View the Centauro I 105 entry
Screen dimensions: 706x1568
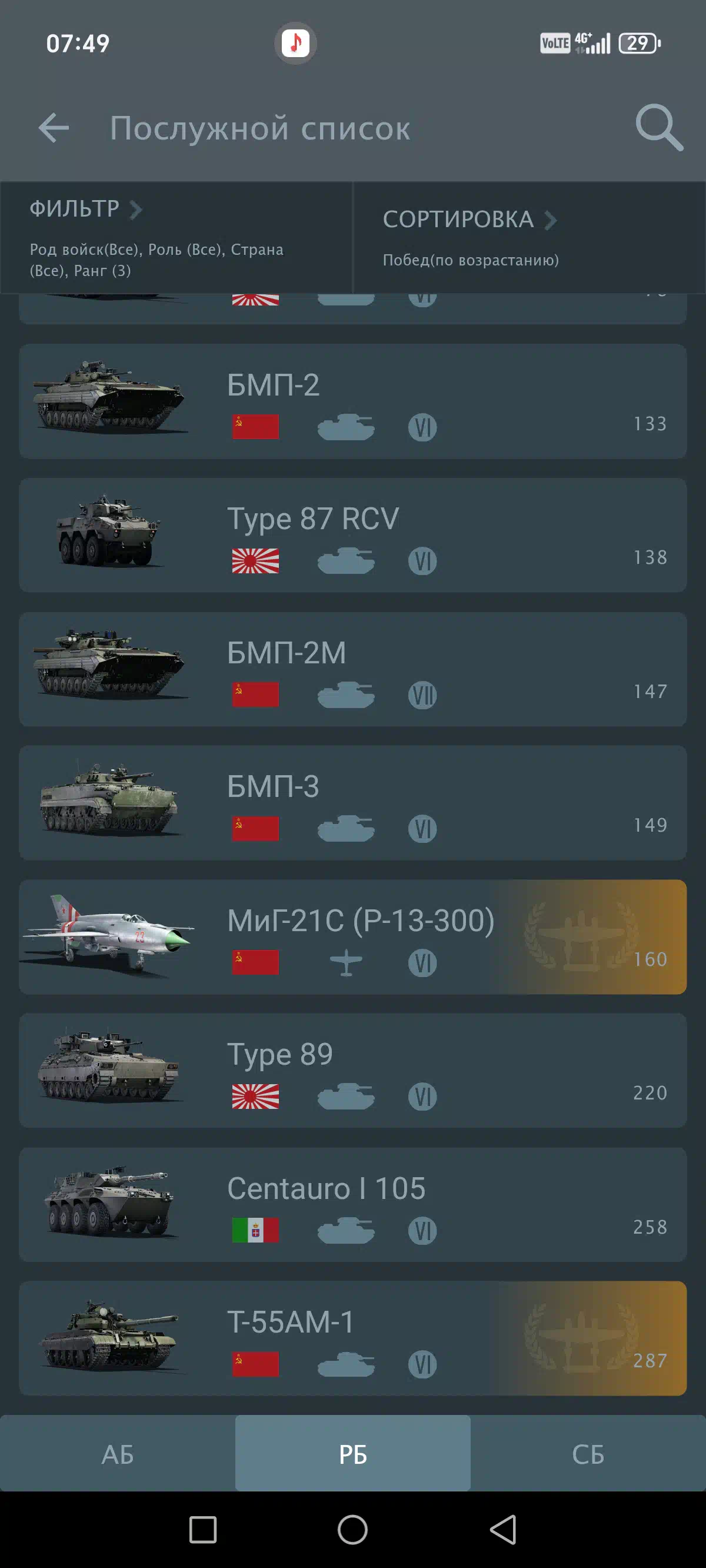point(353,1205)
